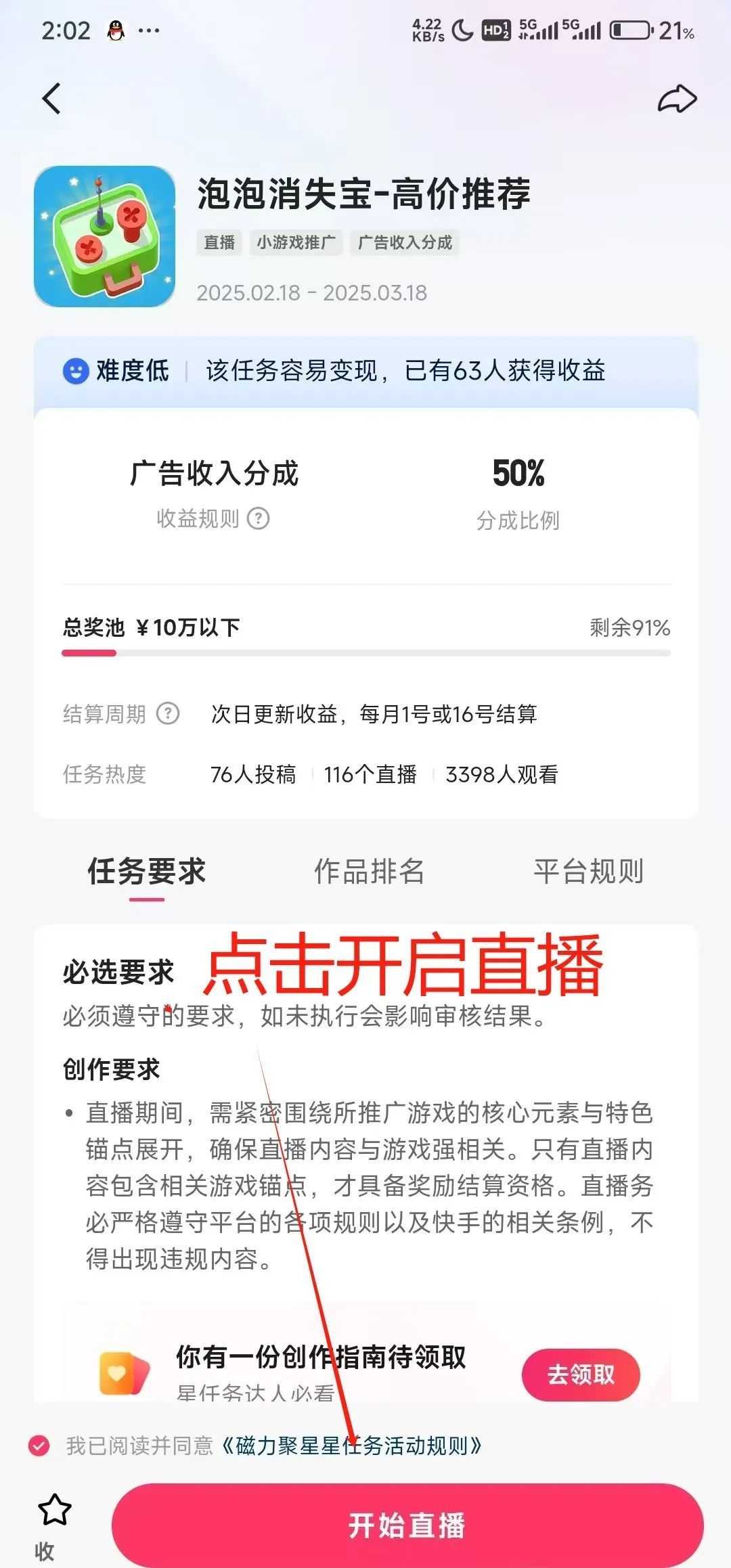Switch to the 平台规则 tab
Image resolution: width=731 pixels, height=1568 pixels.
tap(588, 871)
